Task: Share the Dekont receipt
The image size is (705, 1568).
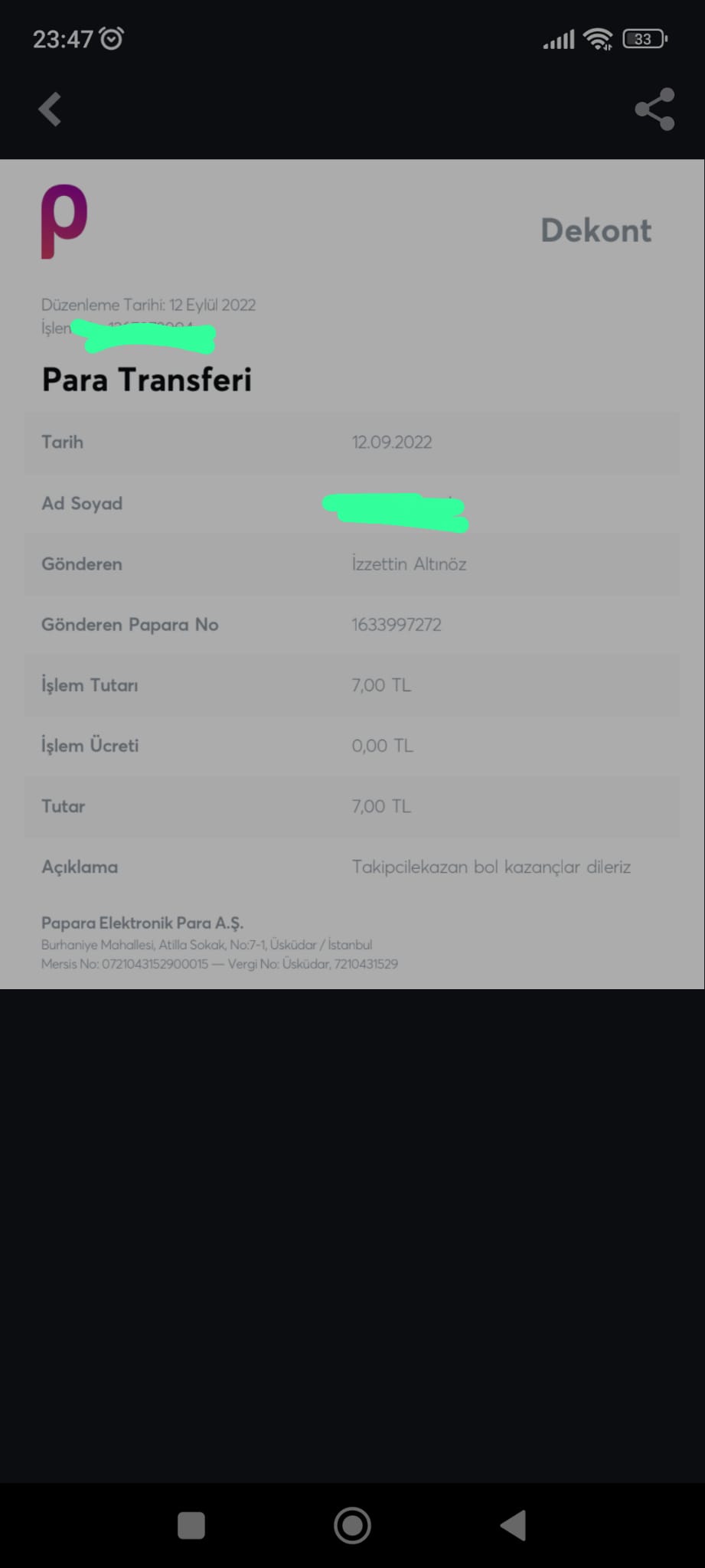Action: pyautogui.click(x=655, y=109)
